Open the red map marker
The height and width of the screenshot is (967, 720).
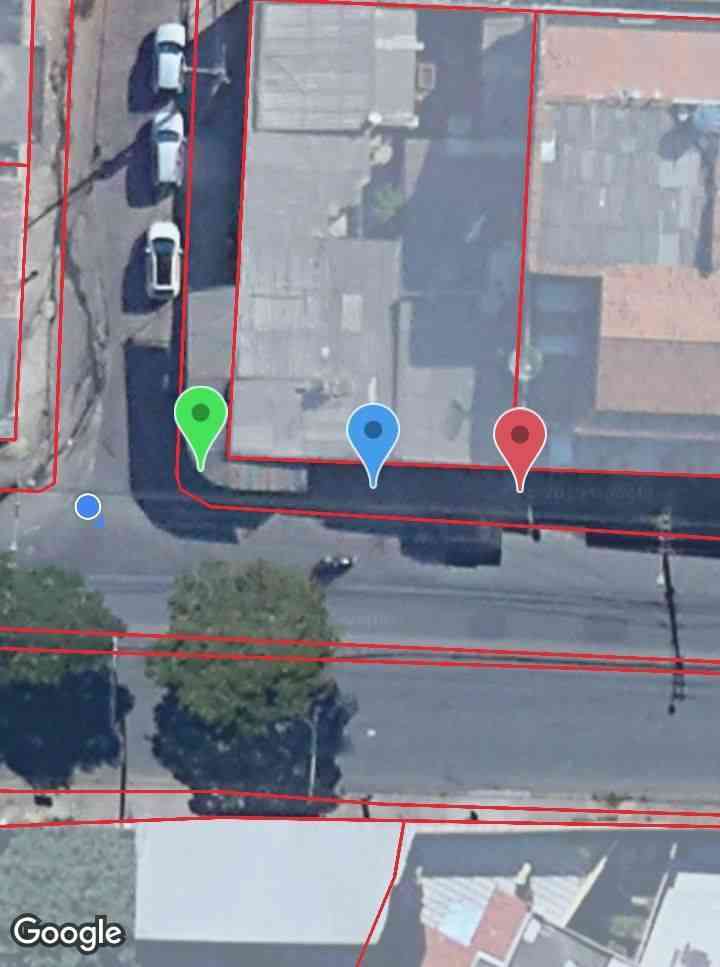point(520,437)
